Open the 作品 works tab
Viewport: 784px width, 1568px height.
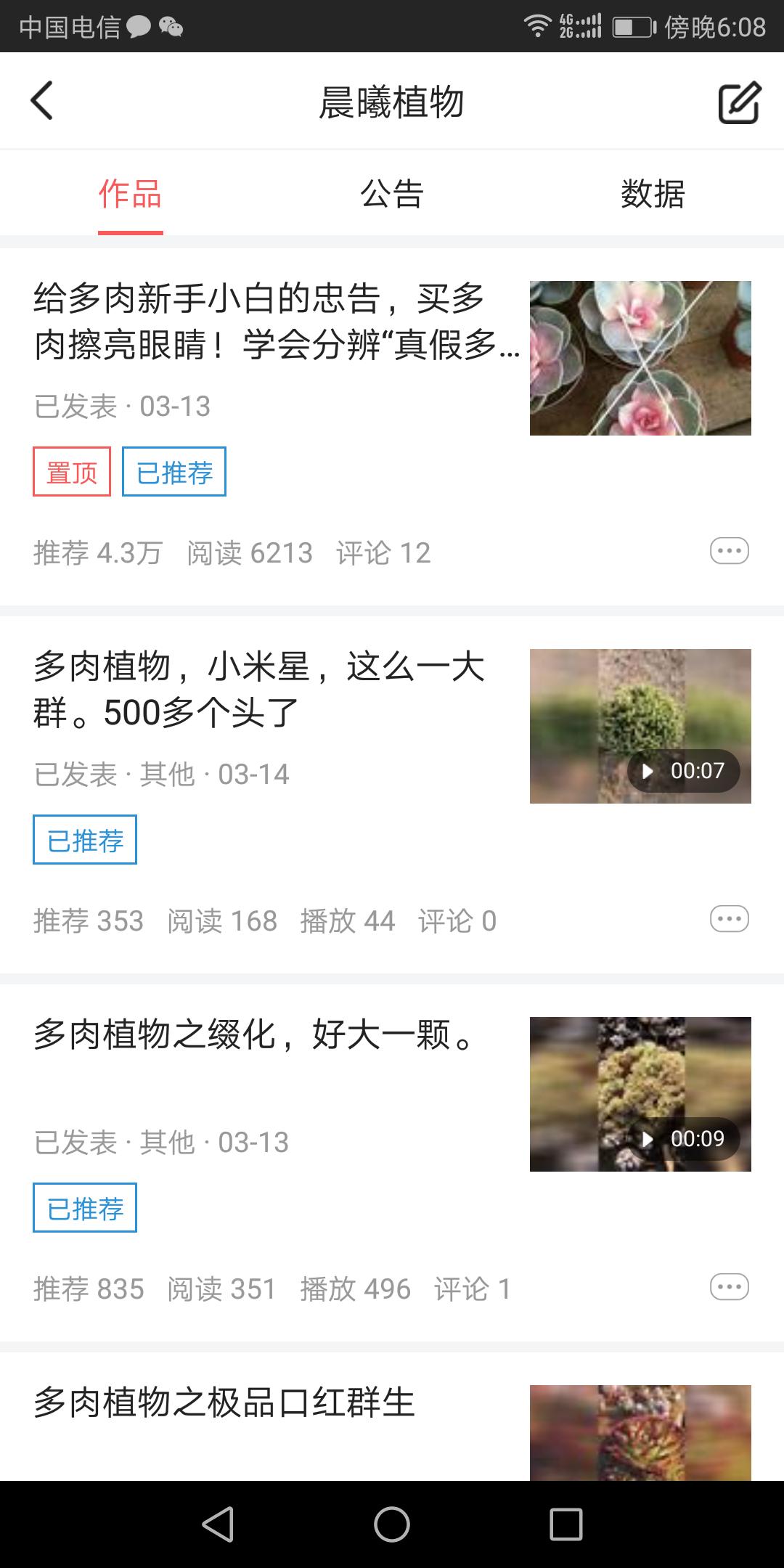pos(130,192)
